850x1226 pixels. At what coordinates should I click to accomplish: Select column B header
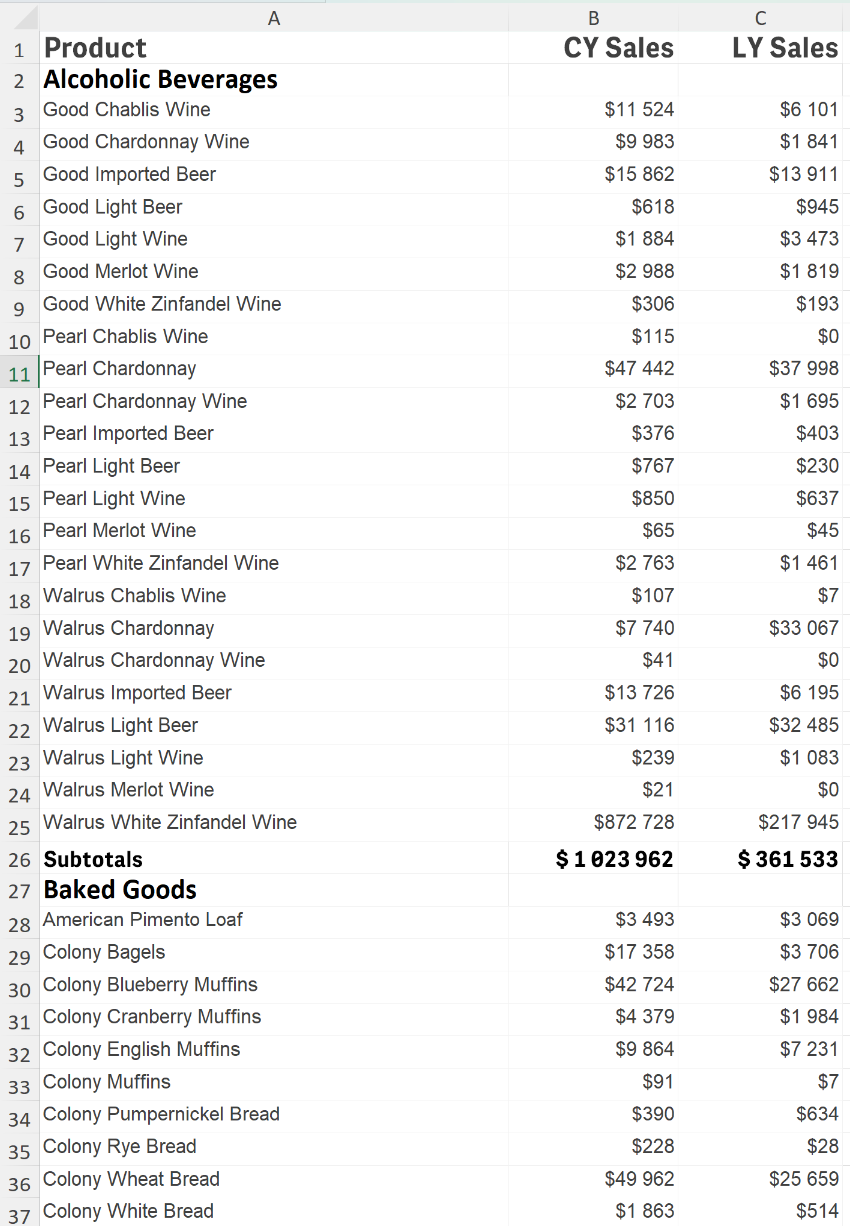593,18
